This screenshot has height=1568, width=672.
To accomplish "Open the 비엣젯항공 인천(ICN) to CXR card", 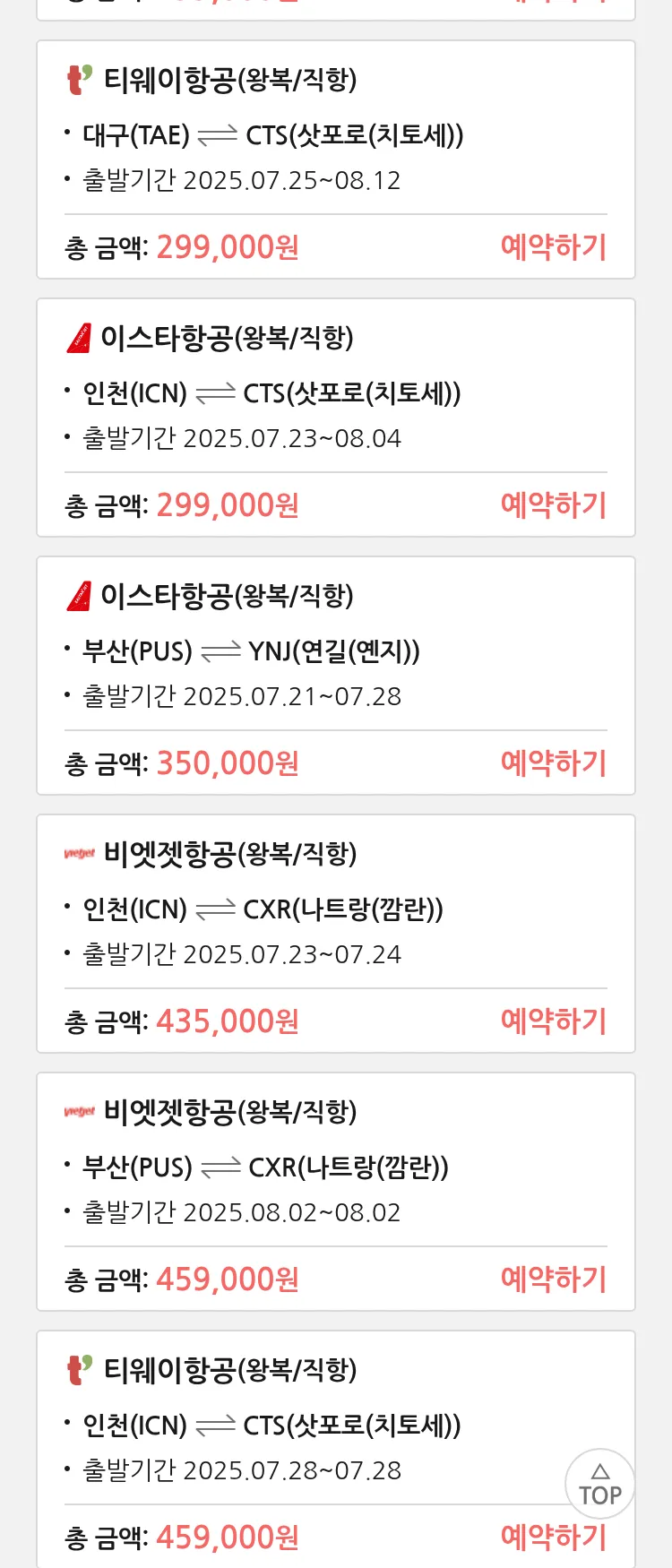I will [x=335, y=908].
